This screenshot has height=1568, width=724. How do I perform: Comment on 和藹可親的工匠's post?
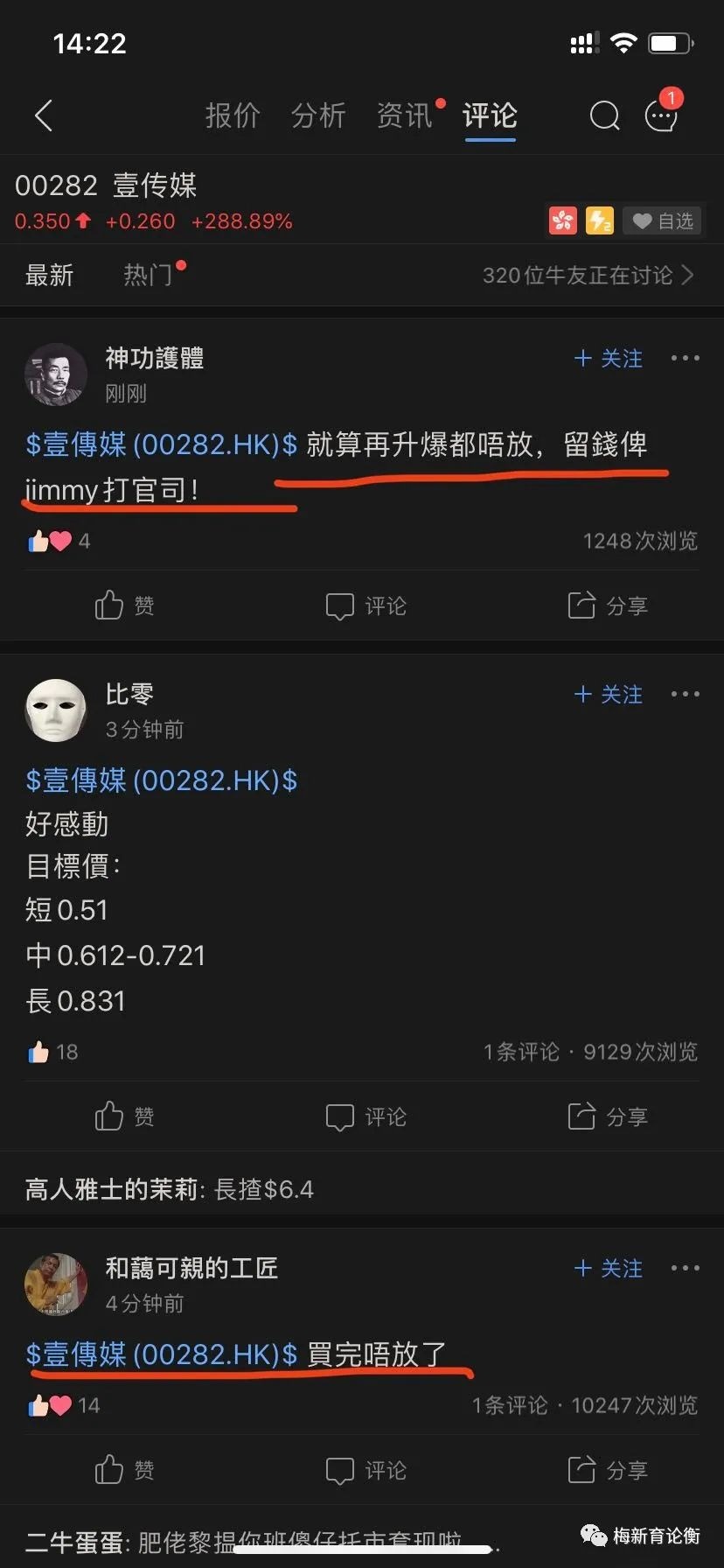click(x=365, y=1470)
